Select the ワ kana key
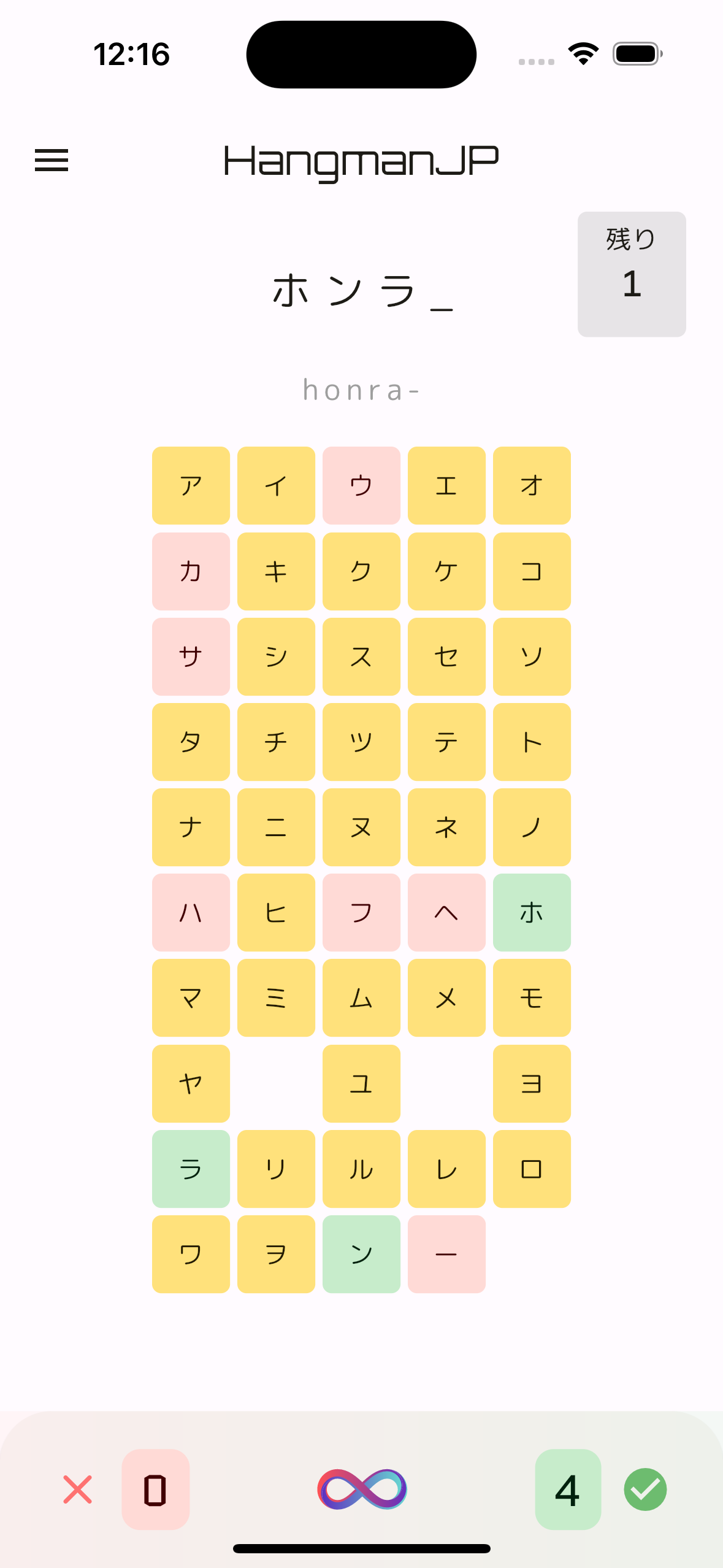The height and width of the screenshot is (1568, 723). coord(191,1254)
